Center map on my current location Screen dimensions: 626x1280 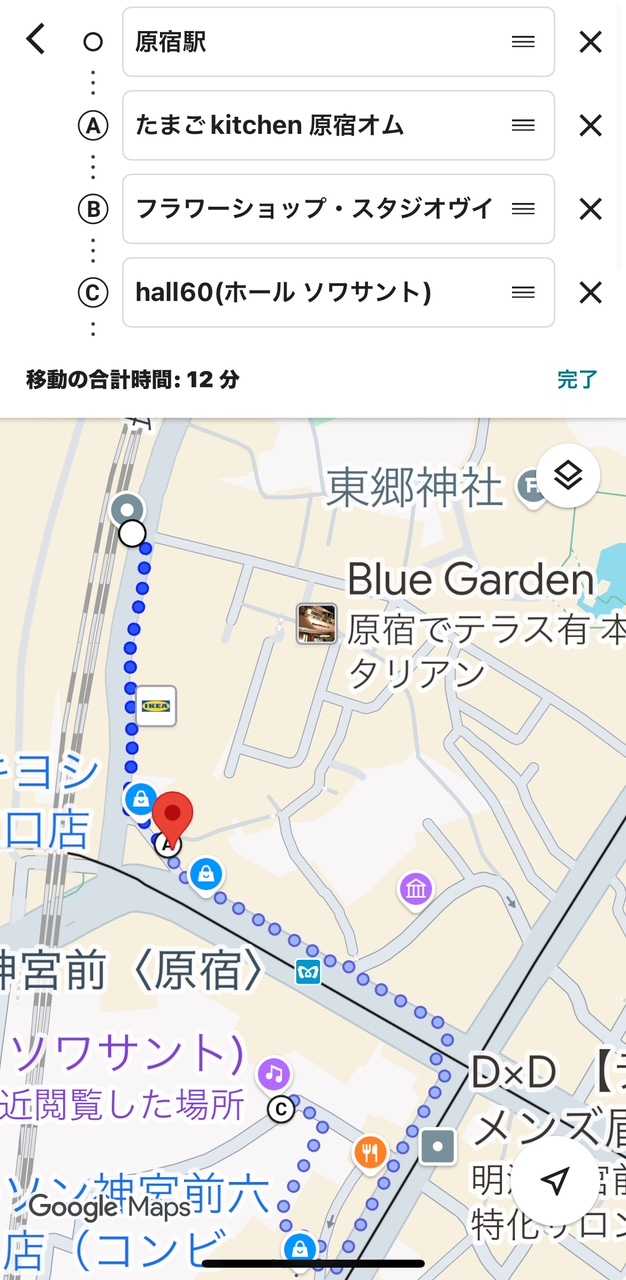pyautogui.click(x=555, y=1181)
